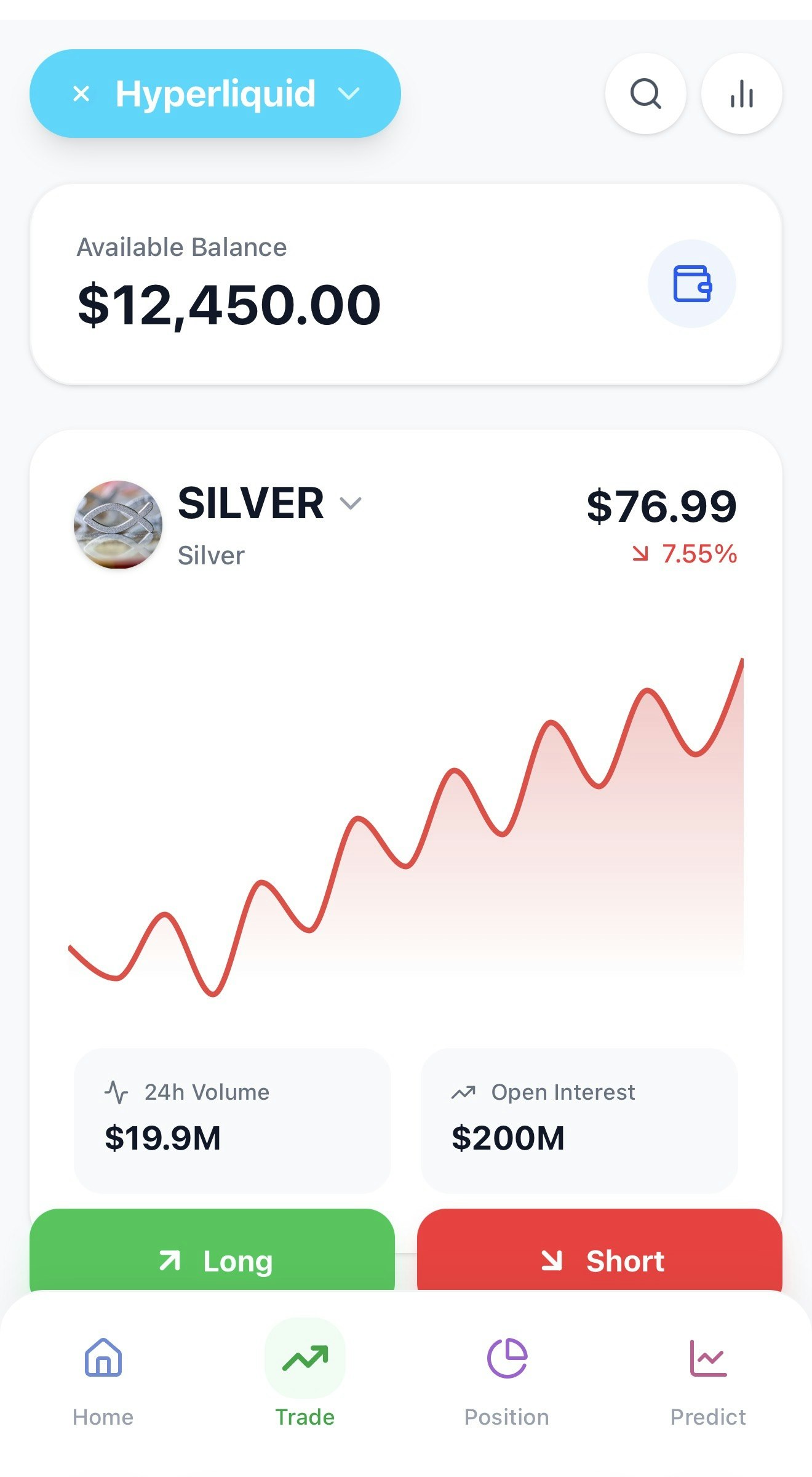Expand the SILVER asset selector
This screenshot has width=812, height=1477.
[351, 503]
